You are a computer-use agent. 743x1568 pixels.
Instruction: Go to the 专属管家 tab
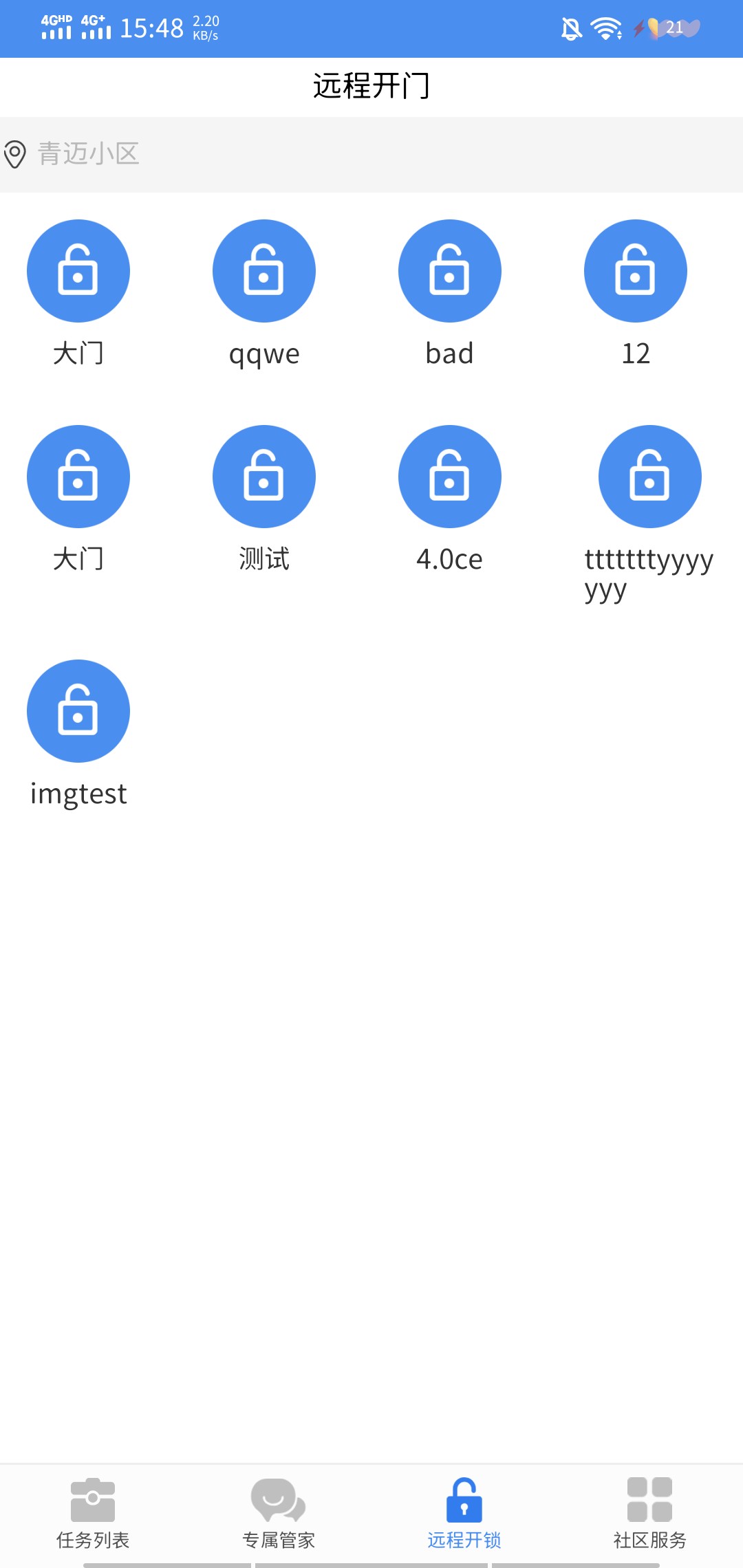[x=279, y=1513]
